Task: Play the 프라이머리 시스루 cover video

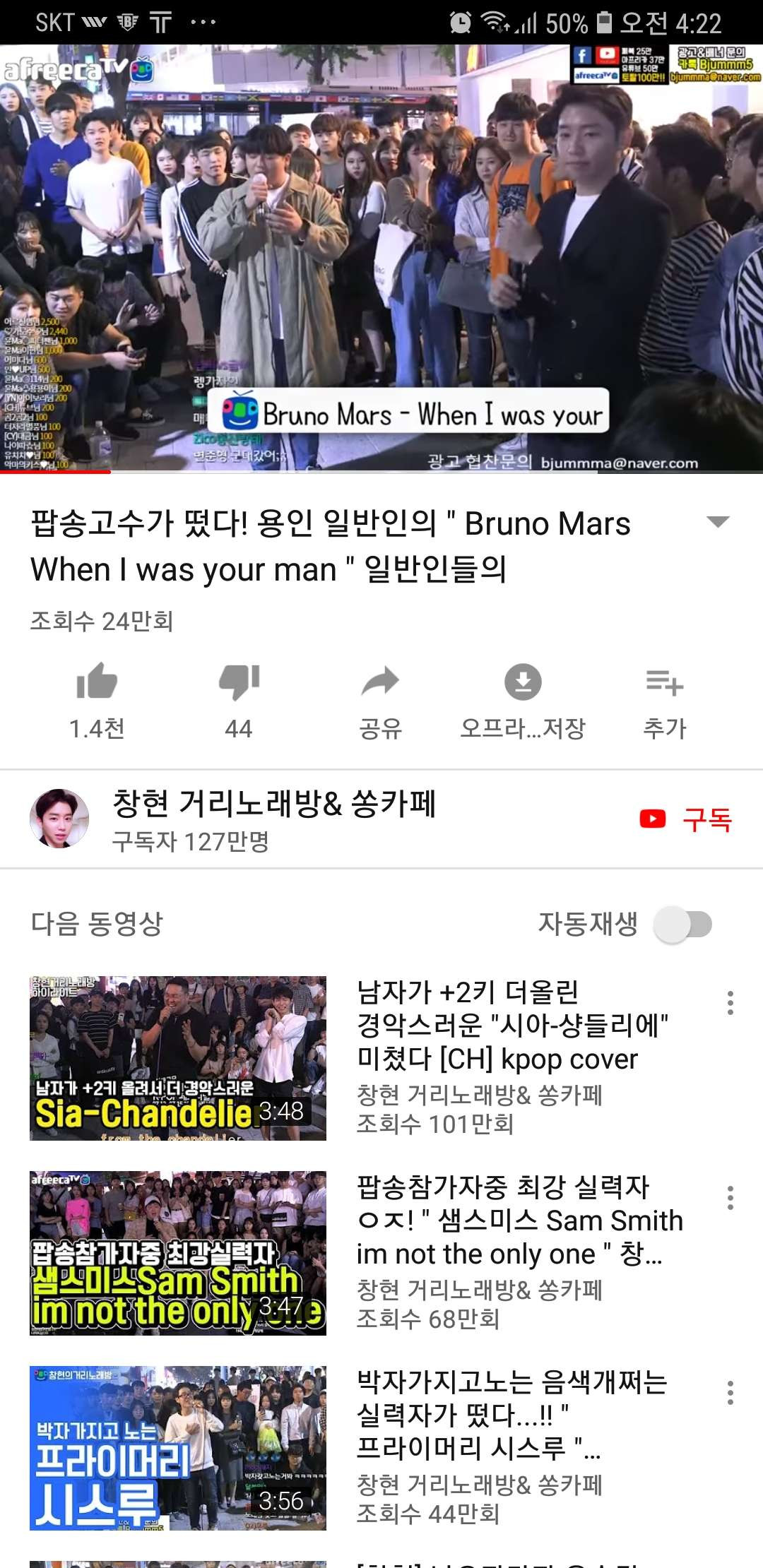Action: (x=178, y=1448)
